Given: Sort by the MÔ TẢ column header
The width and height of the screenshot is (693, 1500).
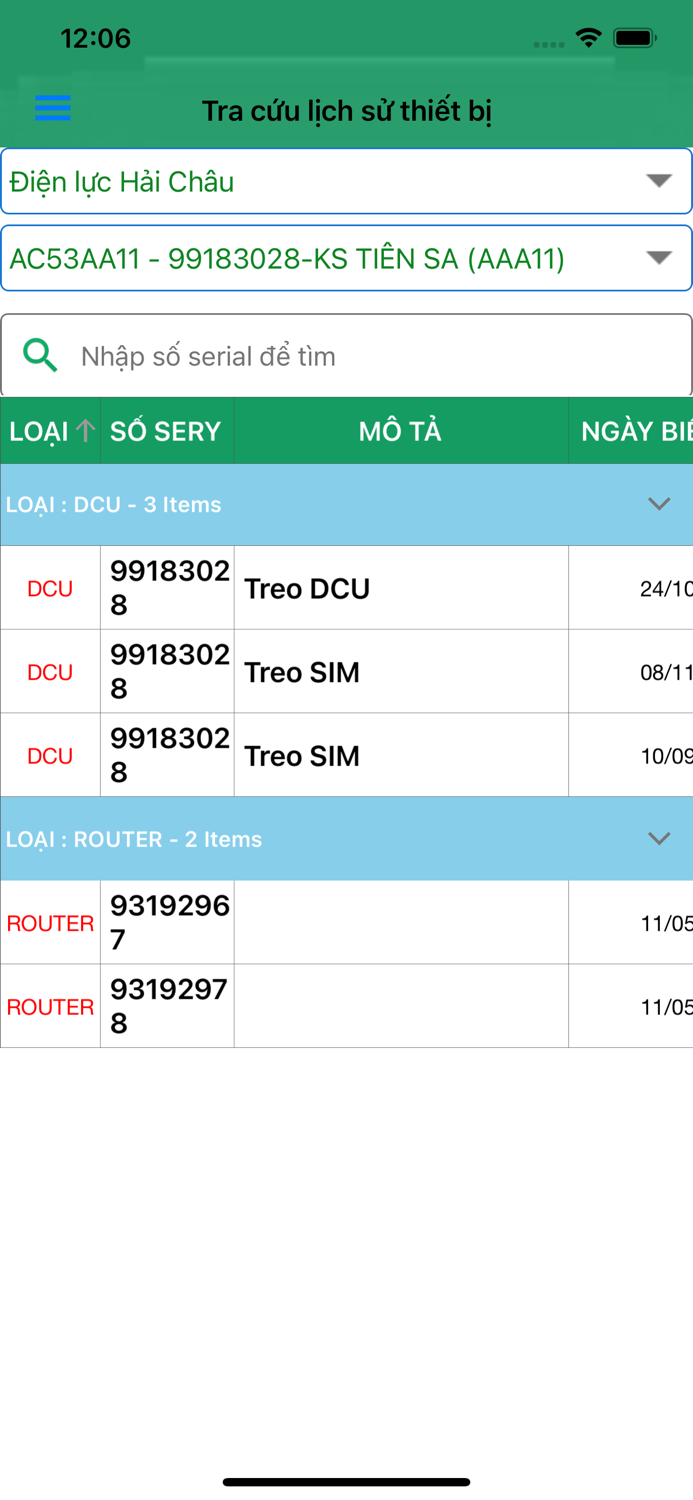Looking at the screenshot, I should tap(401, 431).
